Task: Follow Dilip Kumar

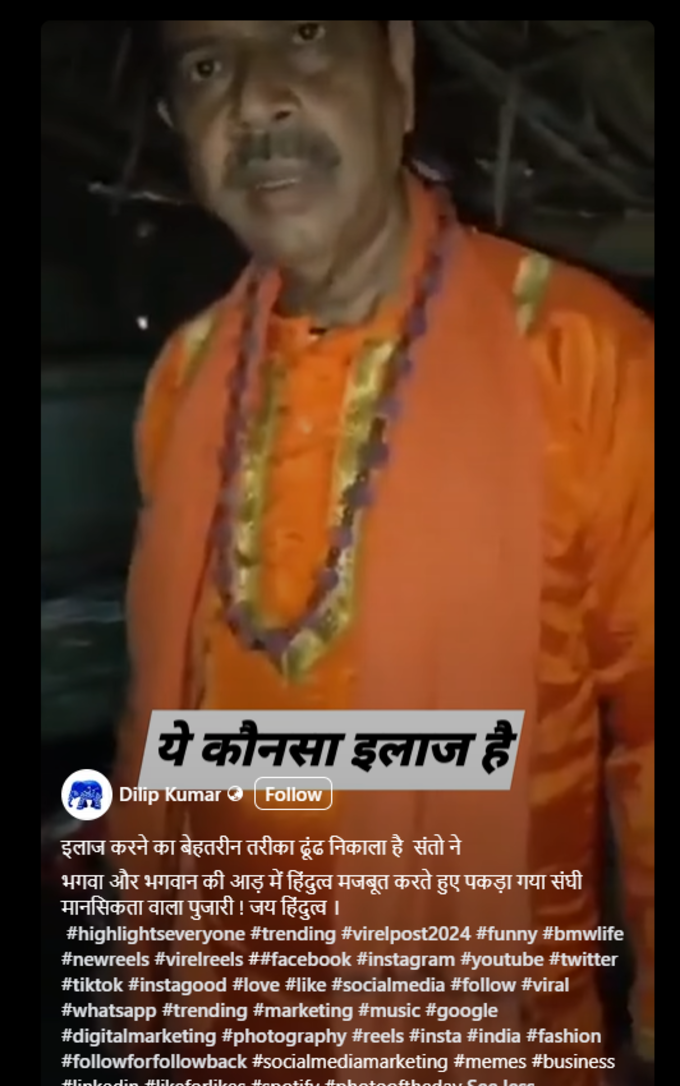Action: coord(293,795)
